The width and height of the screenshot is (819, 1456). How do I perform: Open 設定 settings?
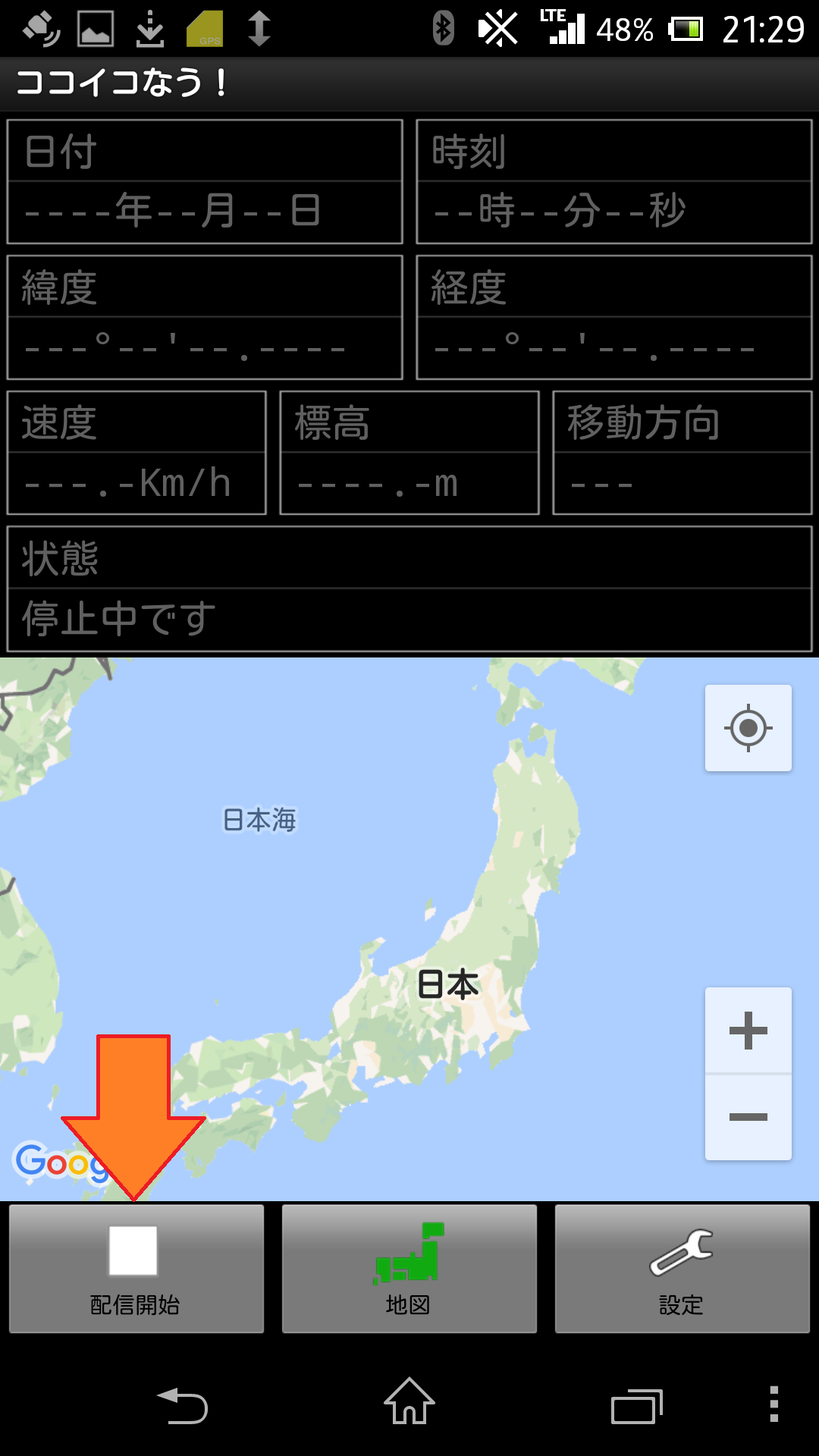tap(682, 1268)
